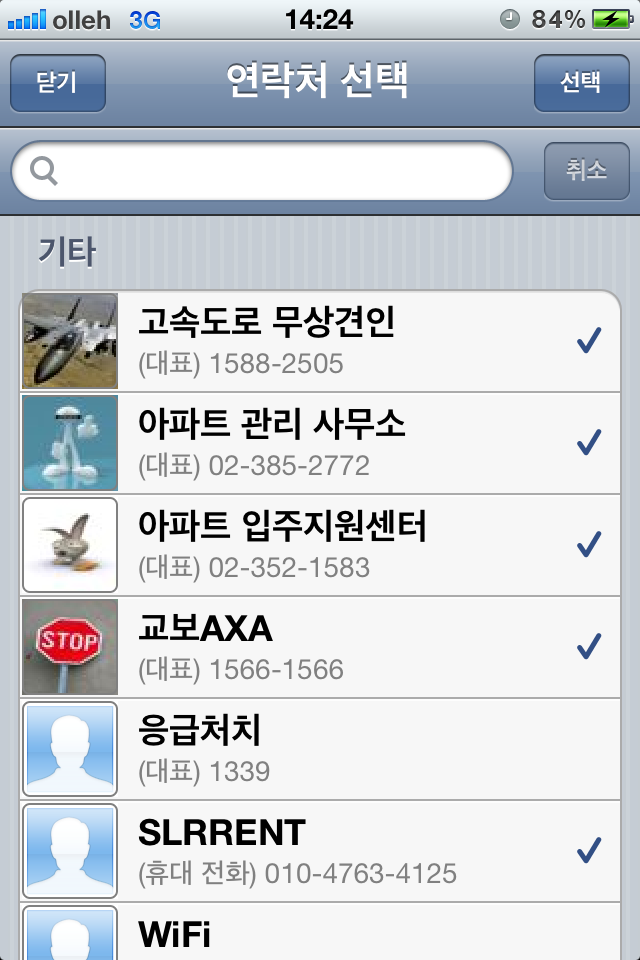Tap the 닫기 close button
This screenshot has height=960, width=640.
coord(57,83)
